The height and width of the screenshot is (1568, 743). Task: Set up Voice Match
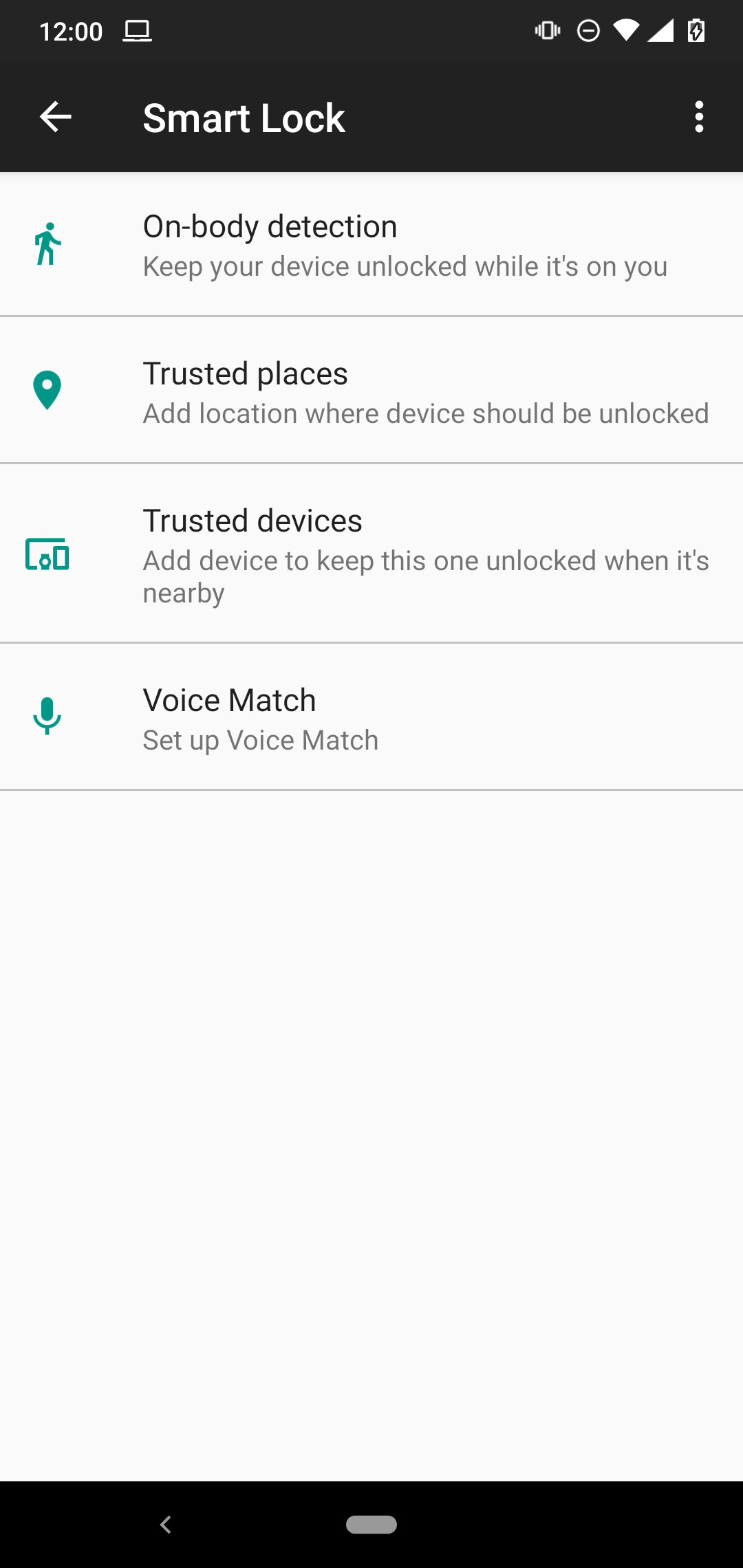(371, 717)
